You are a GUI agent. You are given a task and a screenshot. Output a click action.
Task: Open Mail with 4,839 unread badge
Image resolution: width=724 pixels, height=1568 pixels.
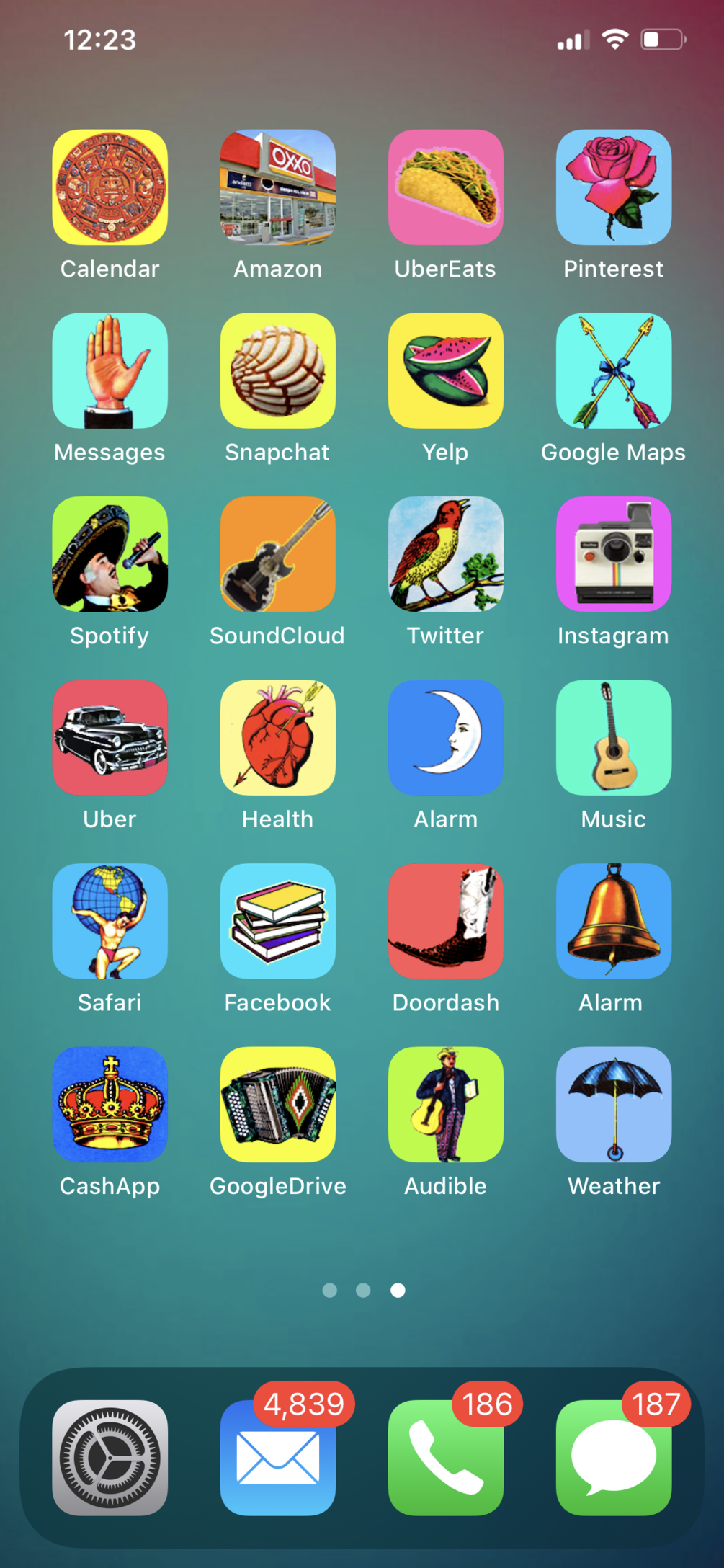277,1457
